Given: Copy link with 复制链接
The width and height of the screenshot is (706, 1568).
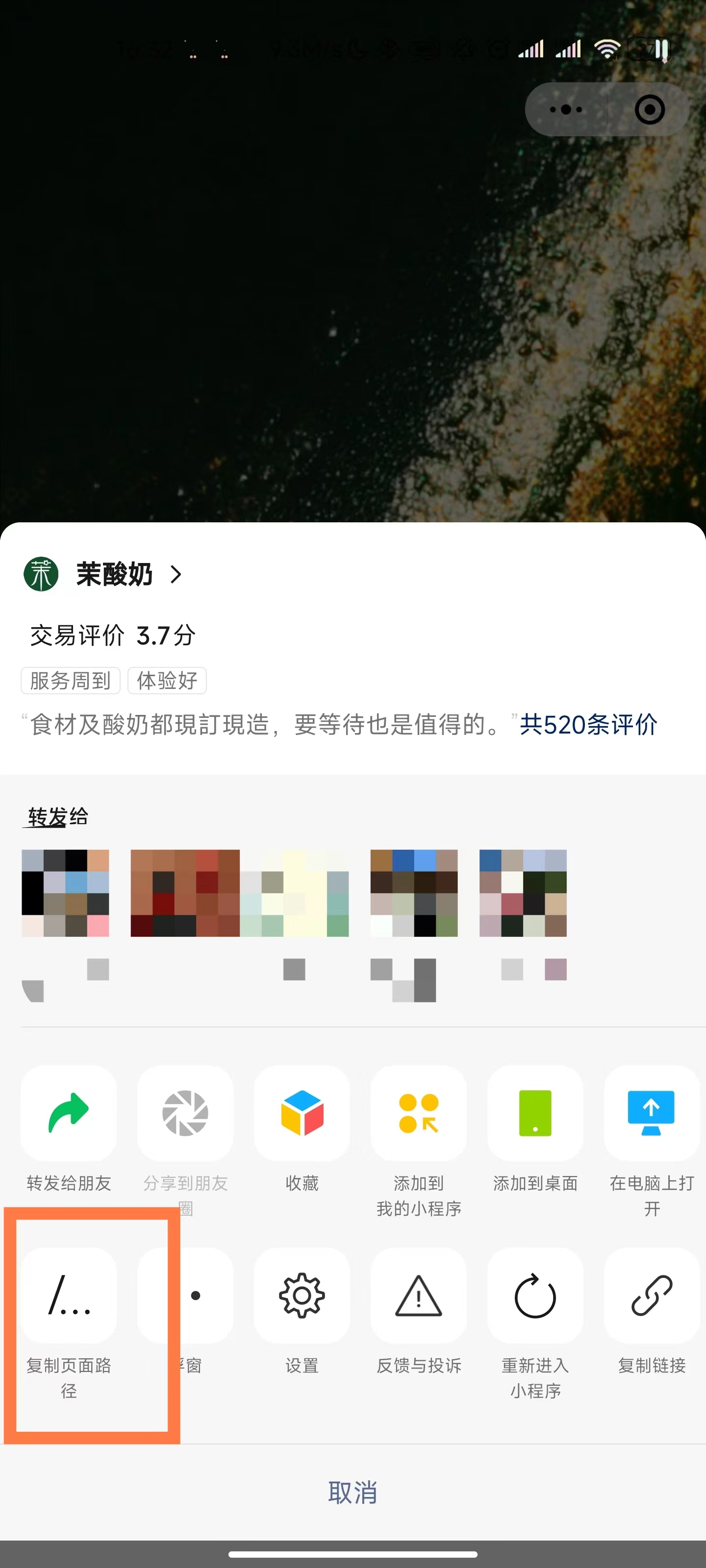Looking at the screenshot, I should 651,1295.
